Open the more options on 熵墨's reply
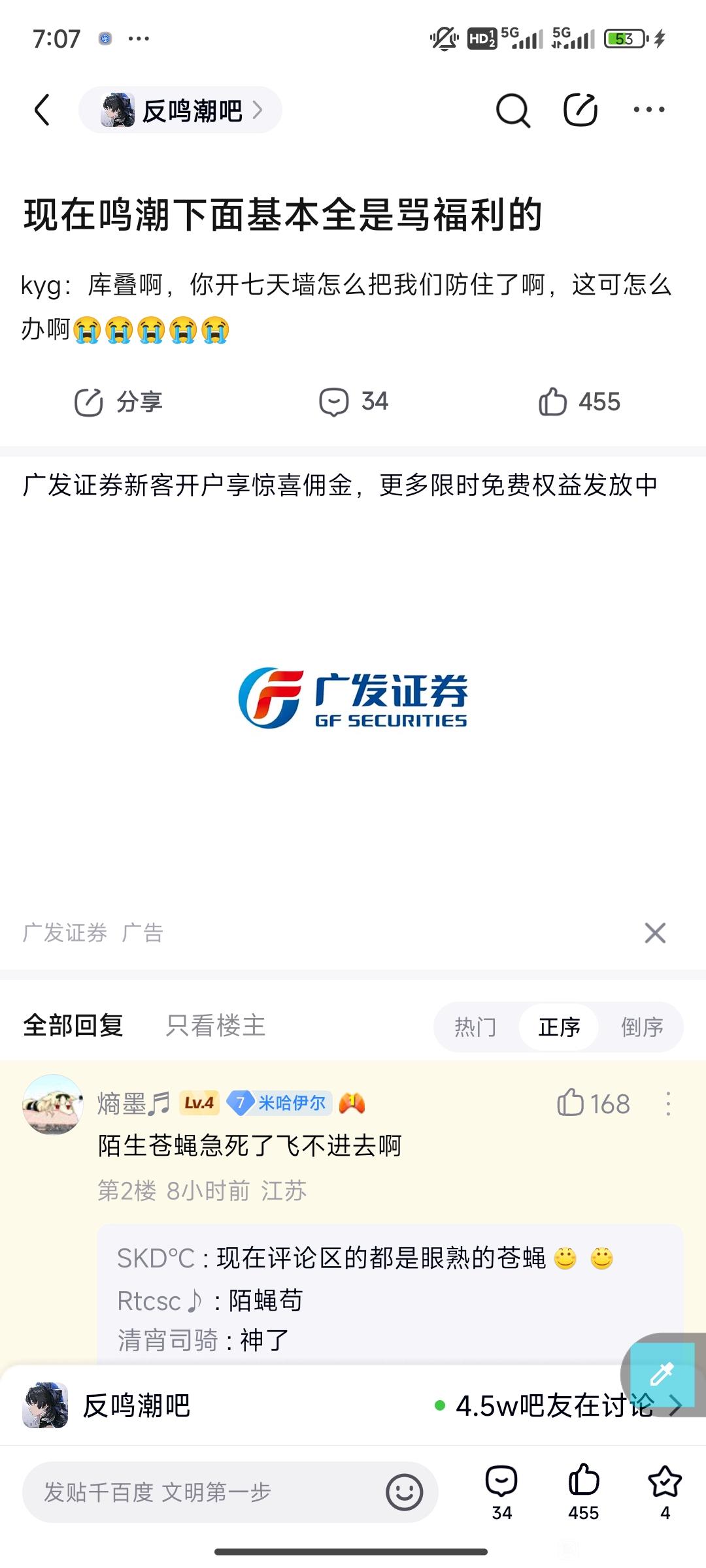The image size is (706, 1568). [668, 1104]
